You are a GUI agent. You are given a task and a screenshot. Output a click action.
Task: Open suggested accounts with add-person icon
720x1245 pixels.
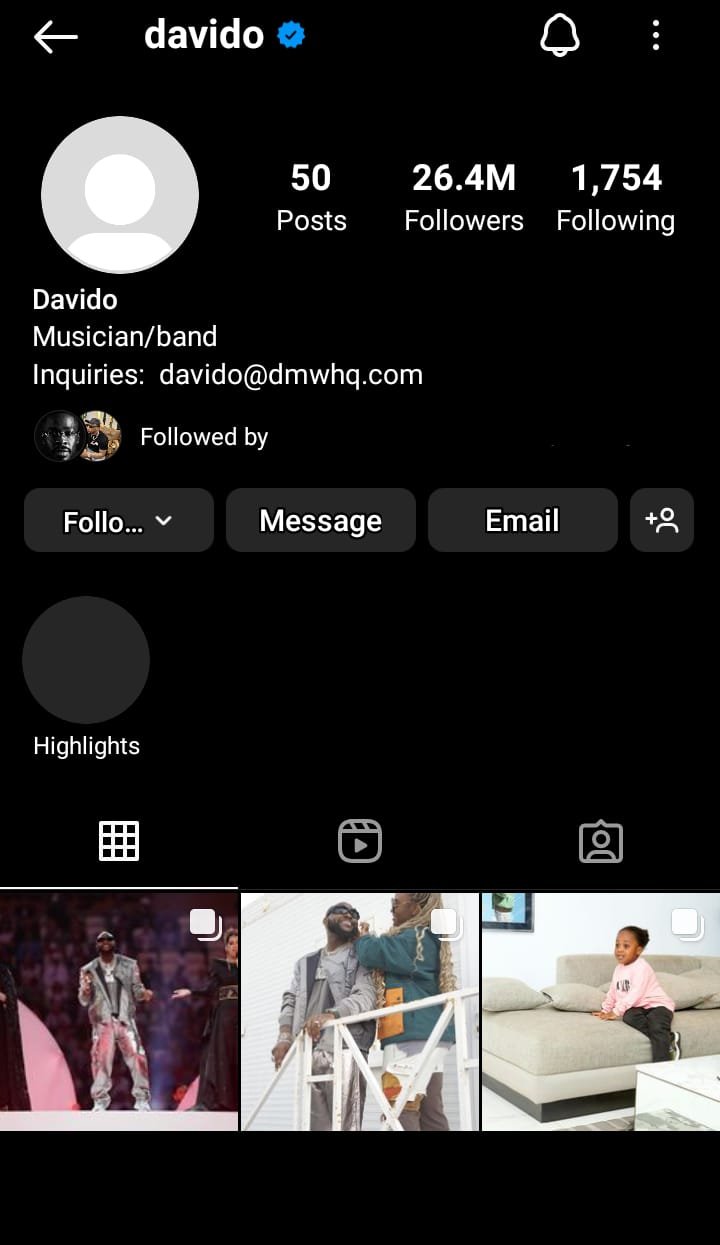pos(662,520)
